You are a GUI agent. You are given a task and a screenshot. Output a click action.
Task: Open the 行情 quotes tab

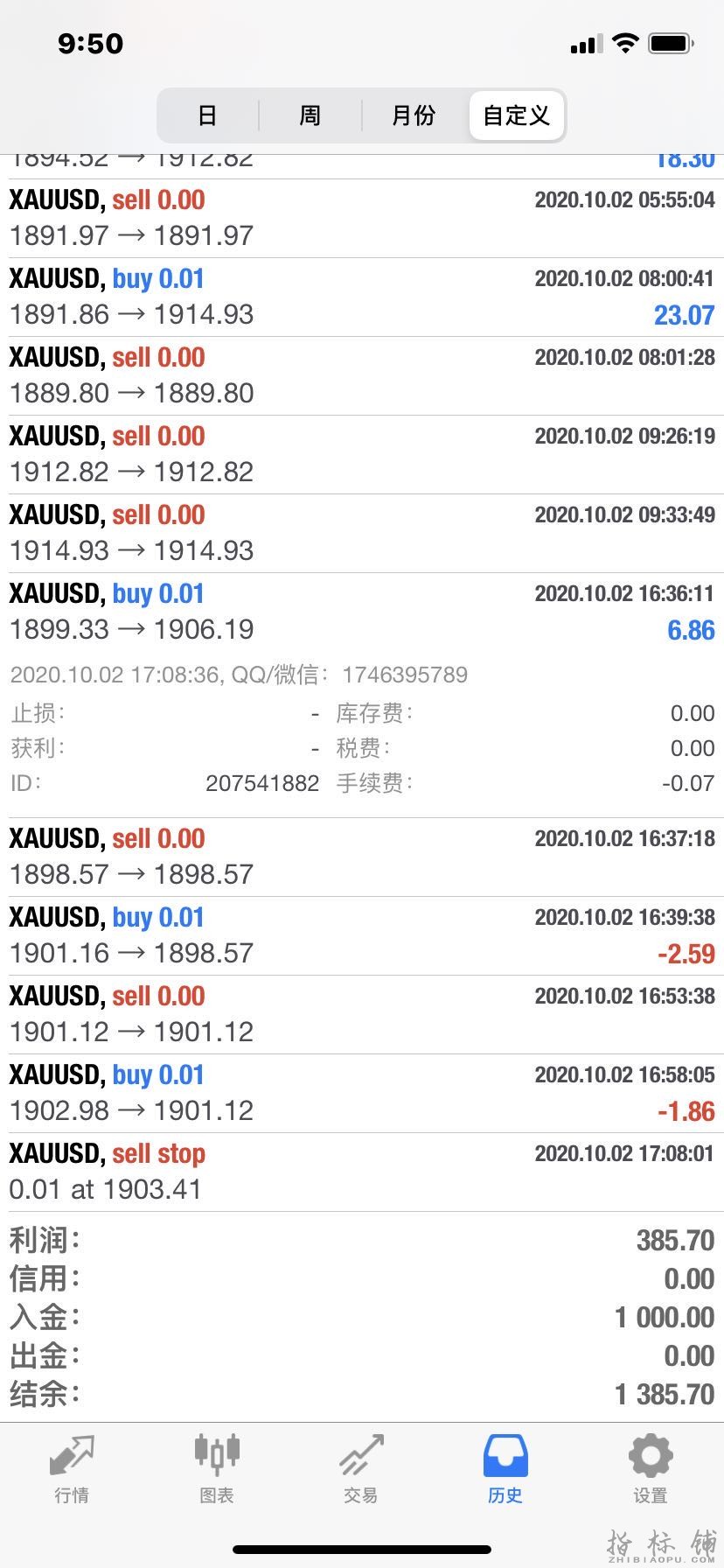pyautogui.click(x=72, y=1468)
